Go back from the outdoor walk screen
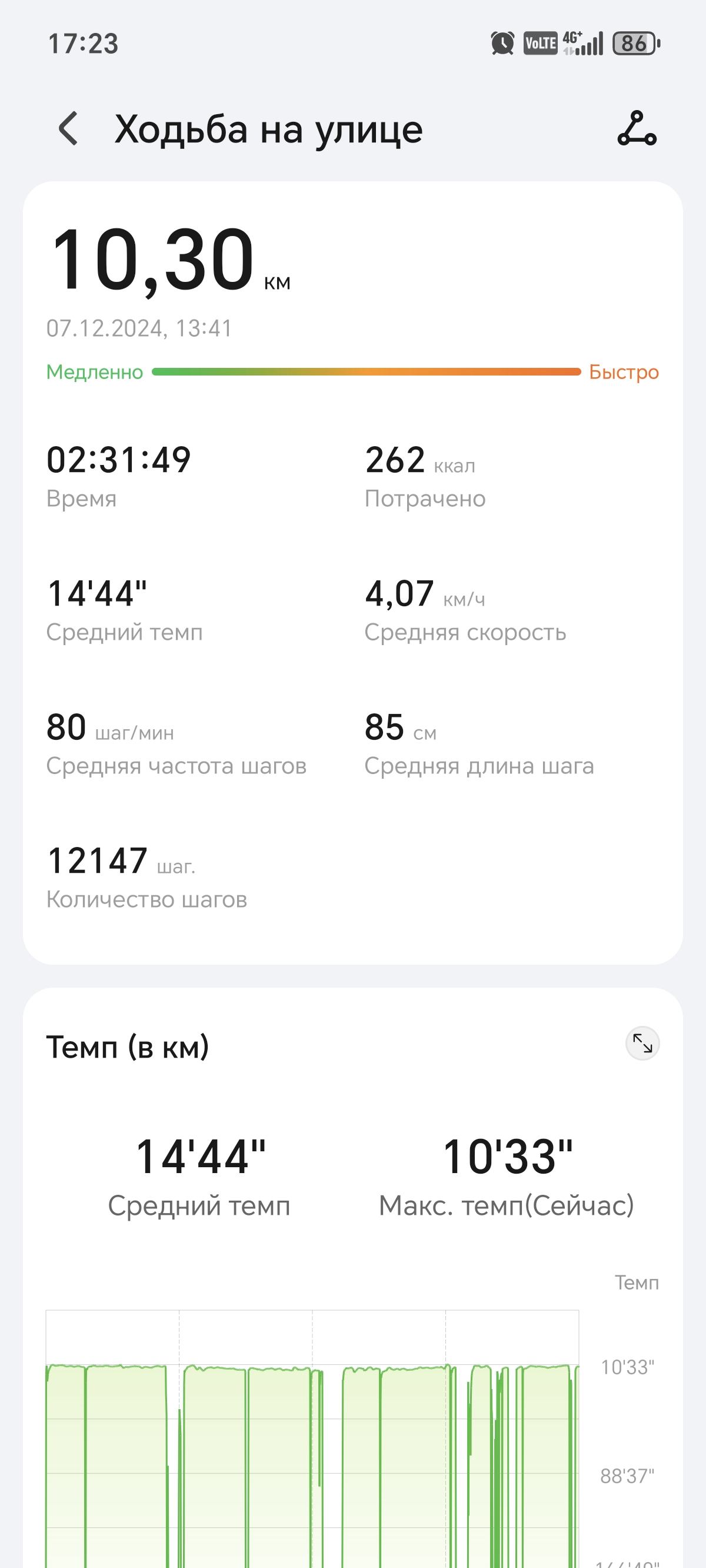Image resolution: width=706 pixels, height=1568 pixels. coord(68,128)
